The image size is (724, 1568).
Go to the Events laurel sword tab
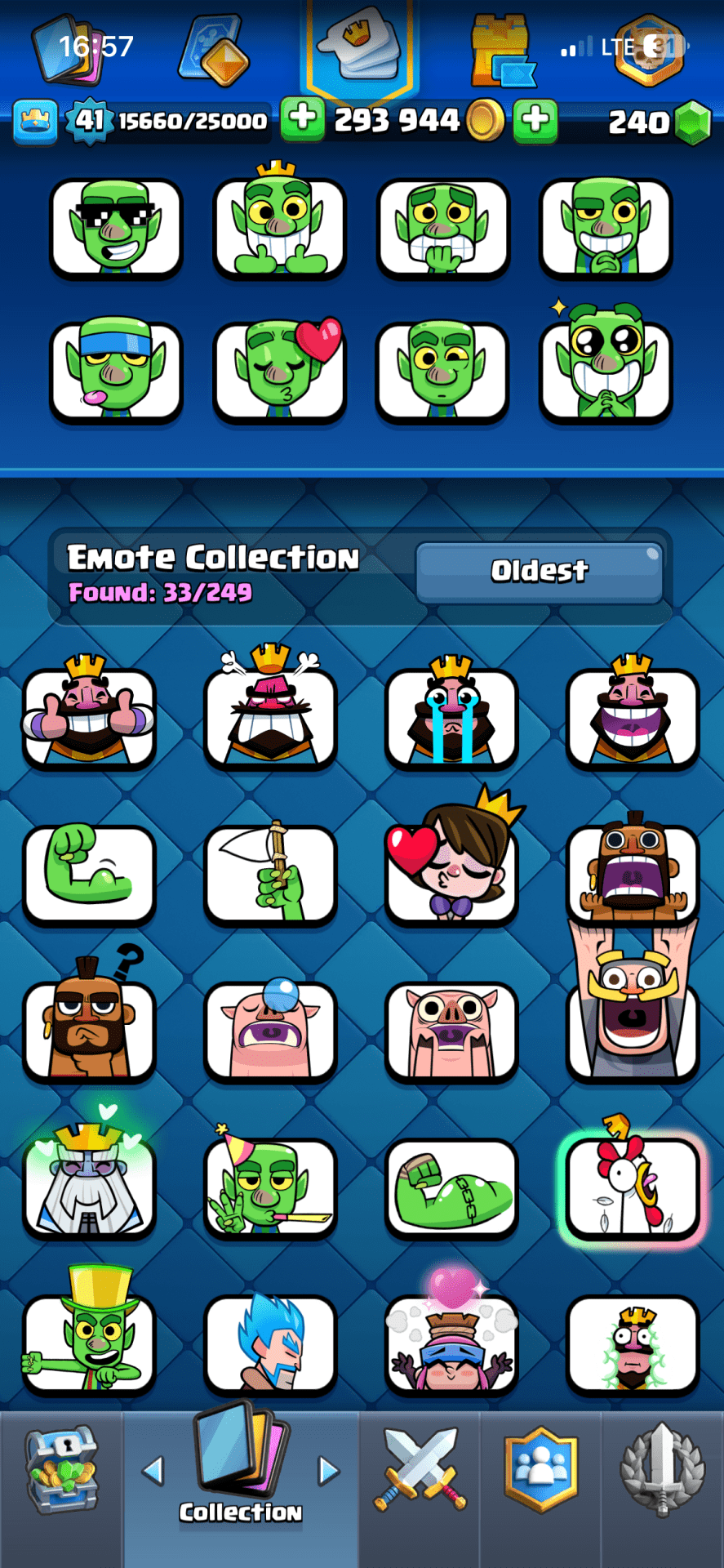[x=662, y=1470]
